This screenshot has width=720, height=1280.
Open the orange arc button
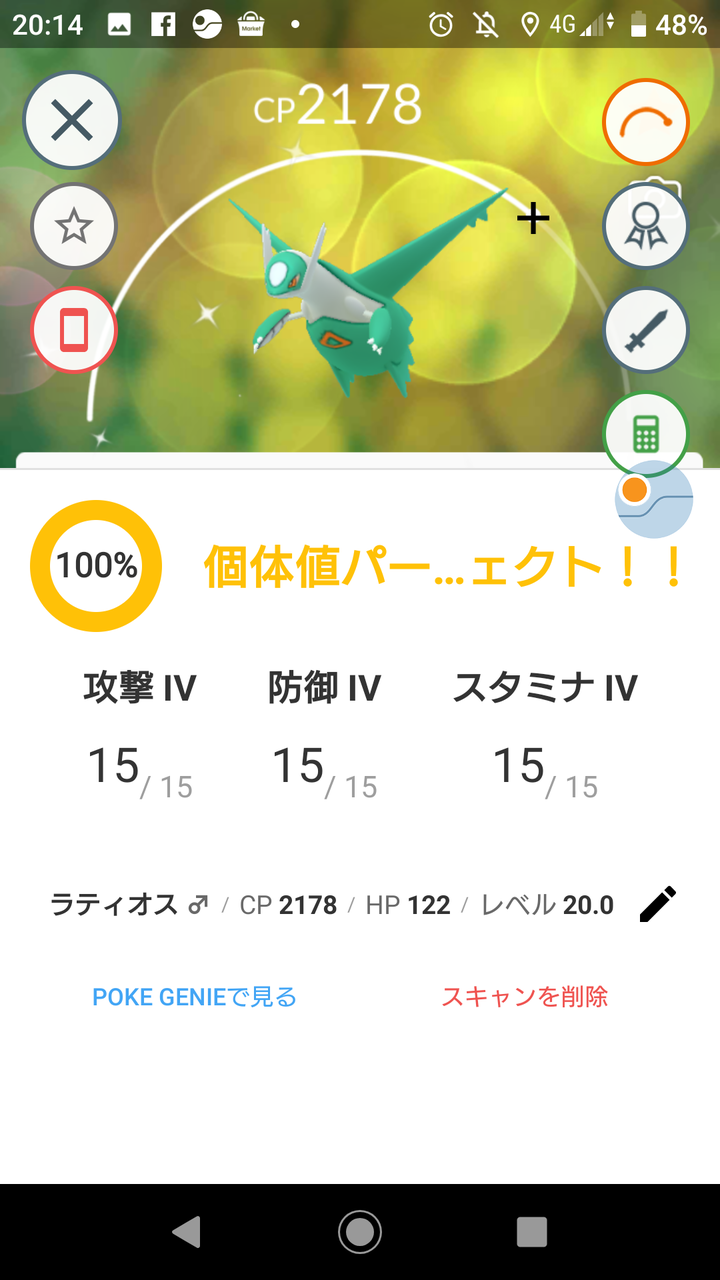[x=645, y=122]
